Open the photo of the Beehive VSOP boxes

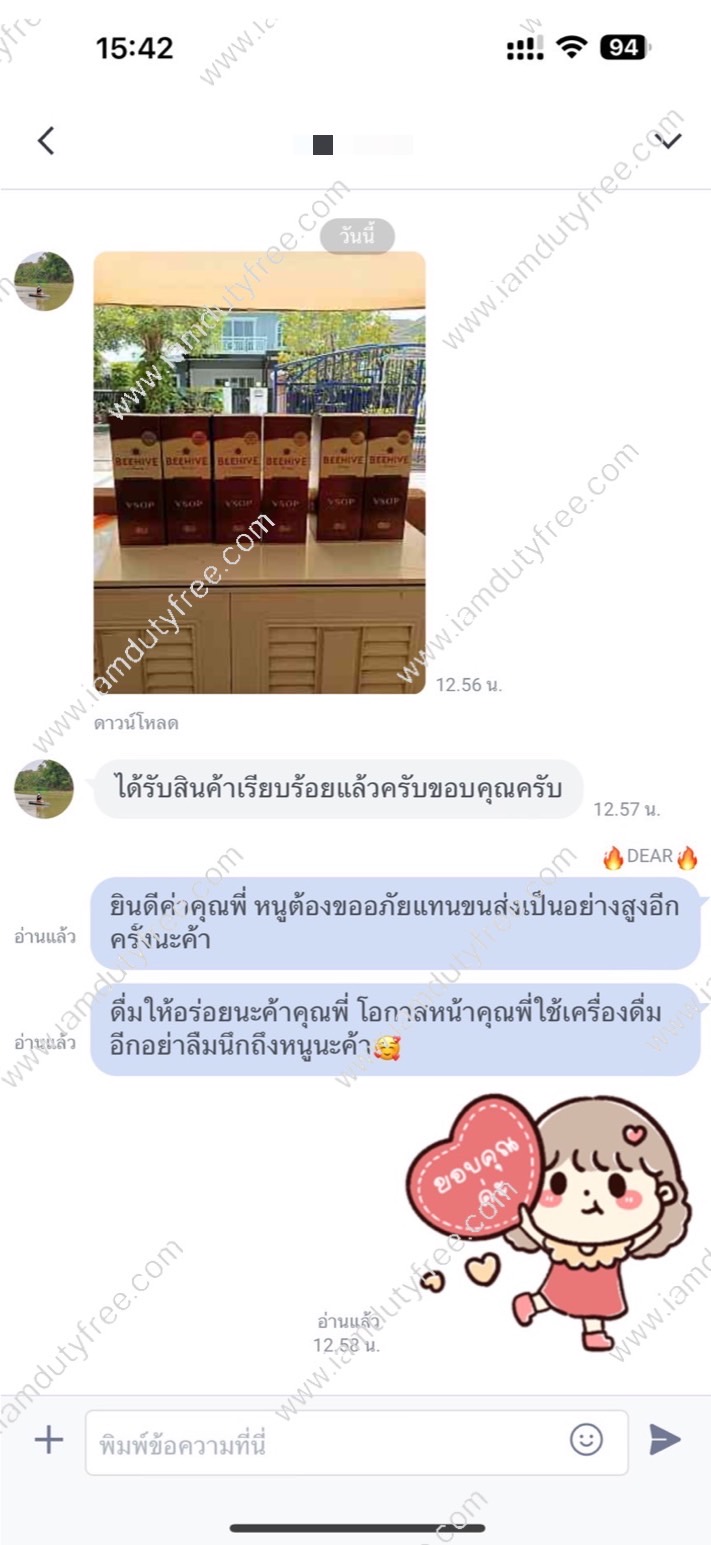coord(260,472)
